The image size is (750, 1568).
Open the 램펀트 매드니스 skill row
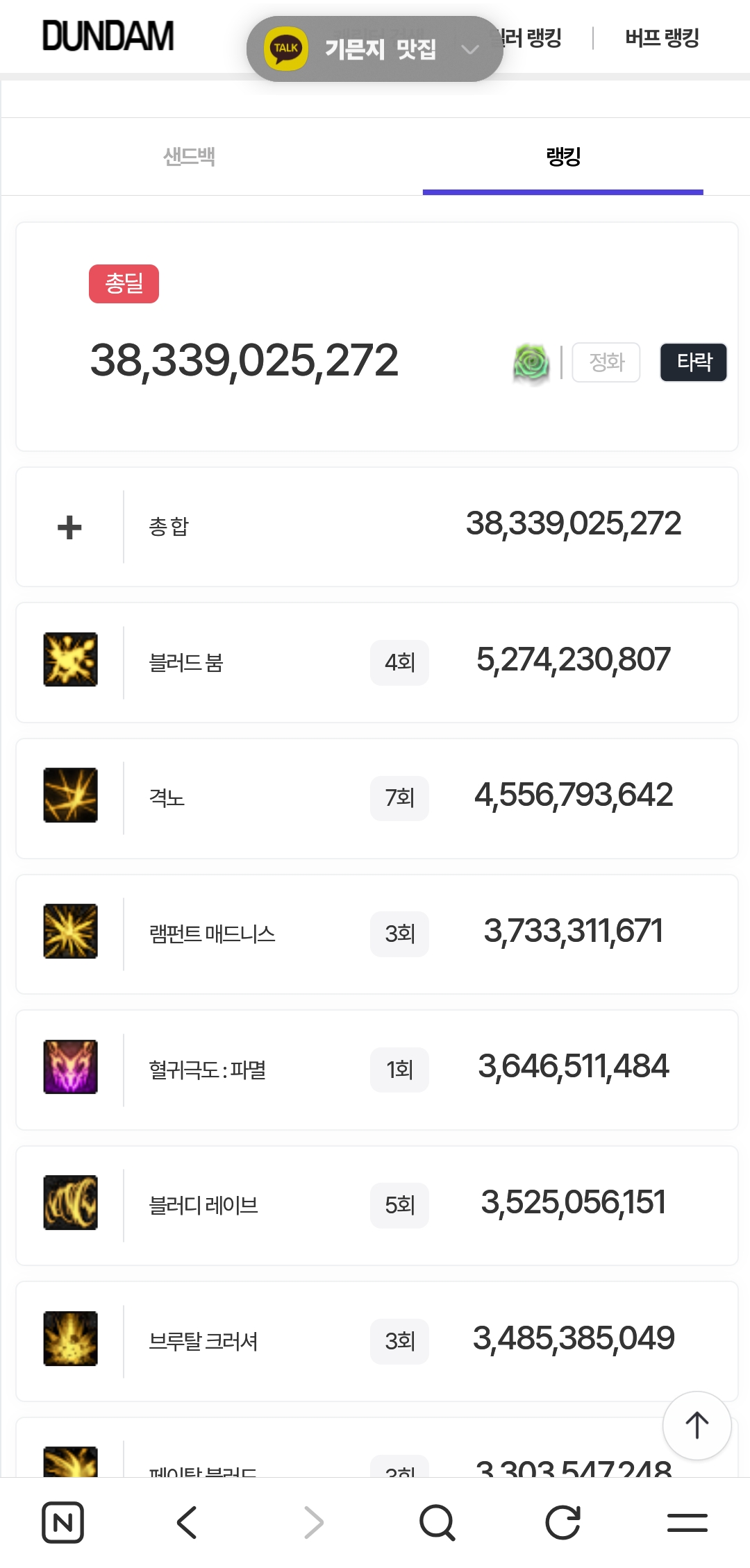click(376, 934)
